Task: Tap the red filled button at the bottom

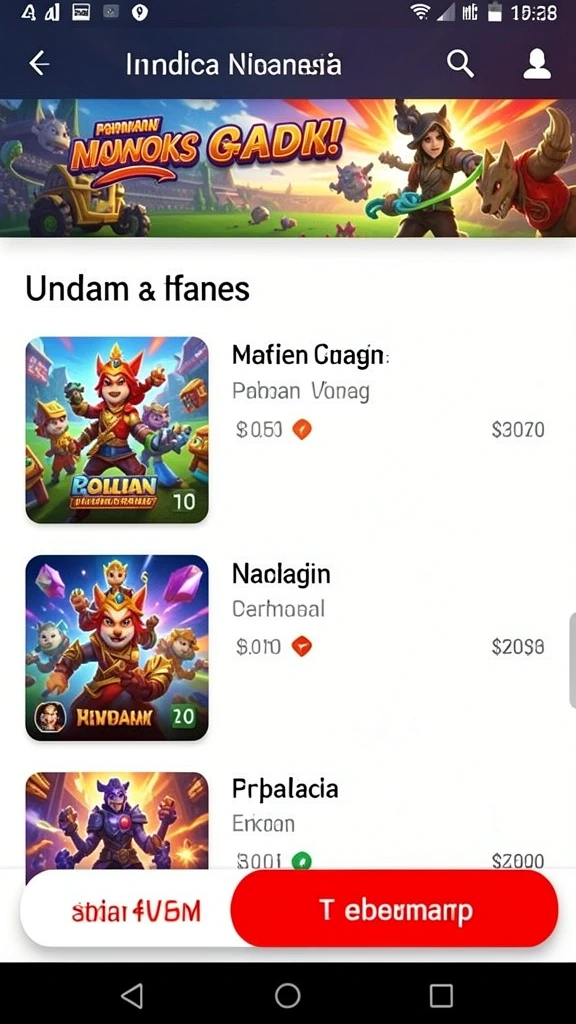Action: click(x=394, y=909)
